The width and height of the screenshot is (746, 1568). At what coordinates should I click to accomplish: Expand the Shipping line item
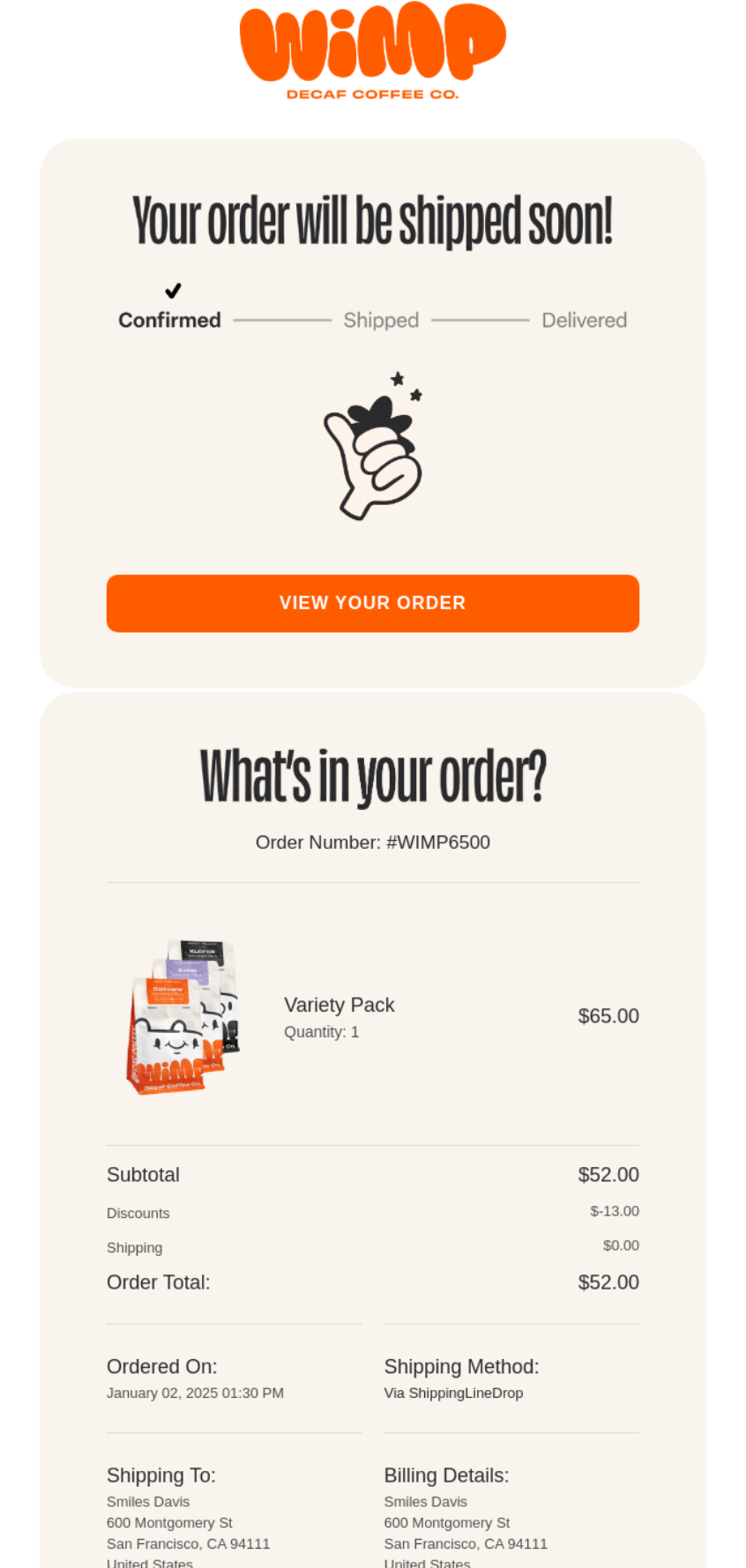[x=134, y=1247]
